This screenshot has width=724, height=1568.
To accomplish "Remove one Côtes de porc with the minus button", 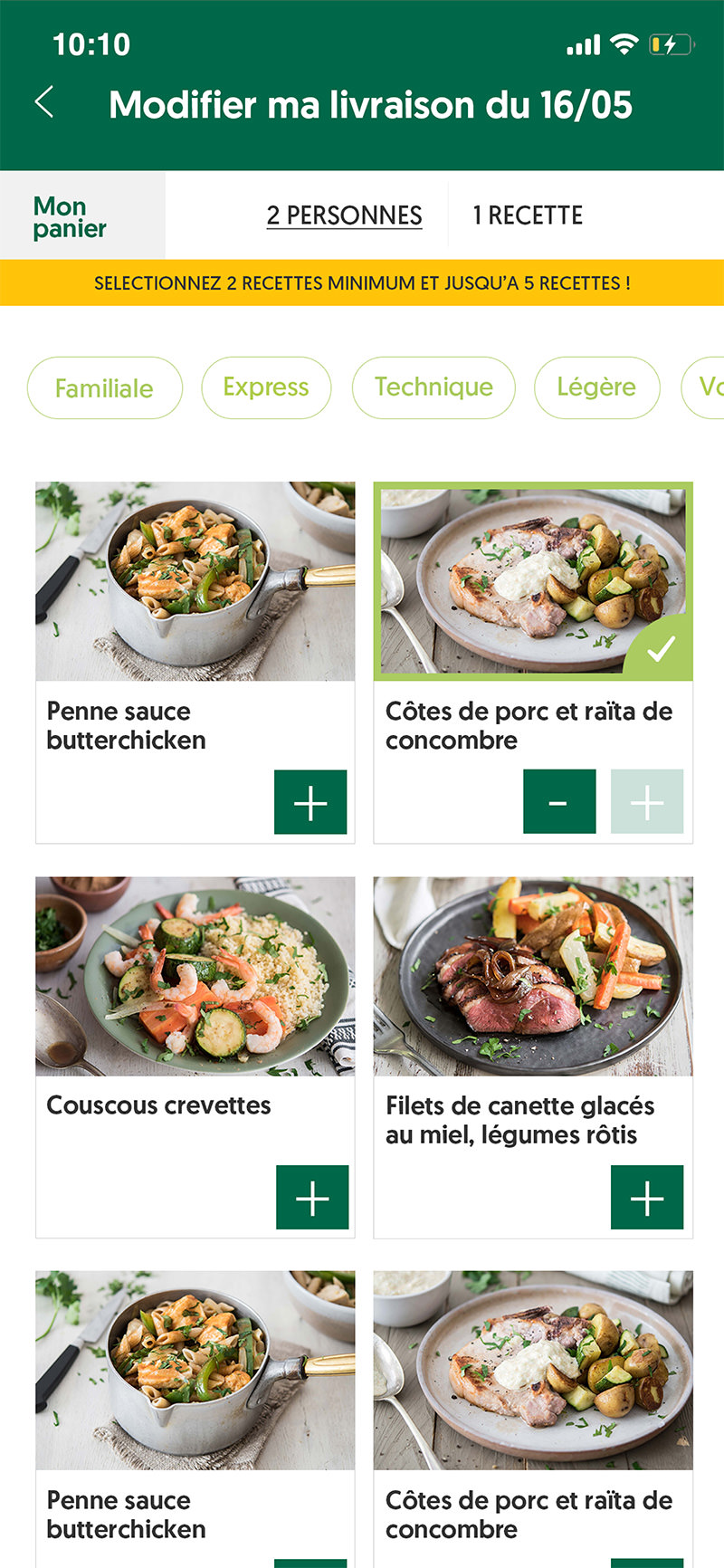I will pyautogui.click(x=559, y=802).
